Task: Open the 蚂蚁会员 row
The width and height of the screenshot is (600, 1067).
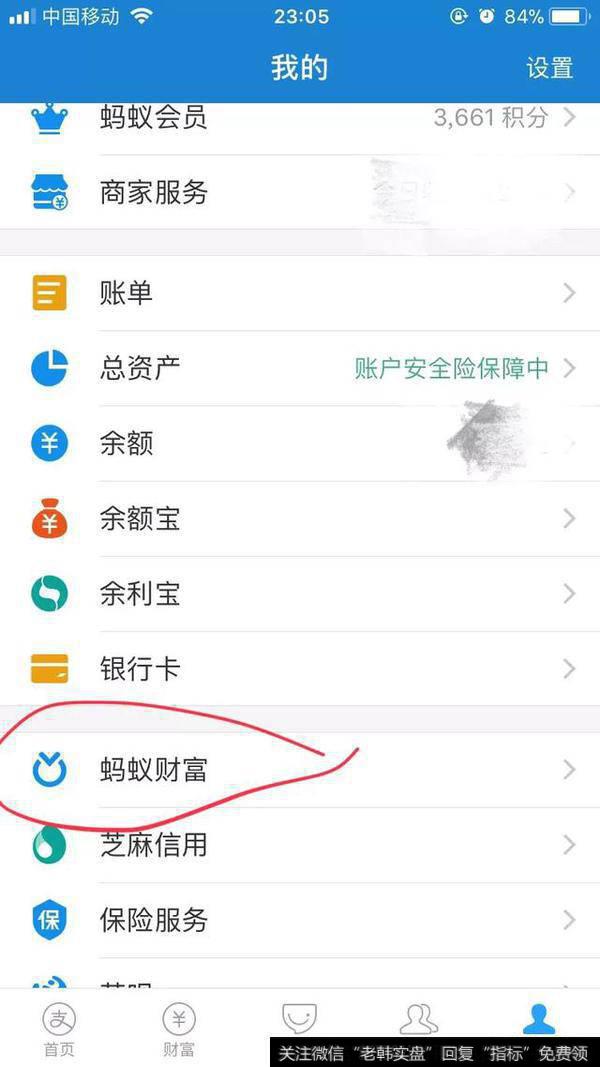Action: (x=300, y=119)
